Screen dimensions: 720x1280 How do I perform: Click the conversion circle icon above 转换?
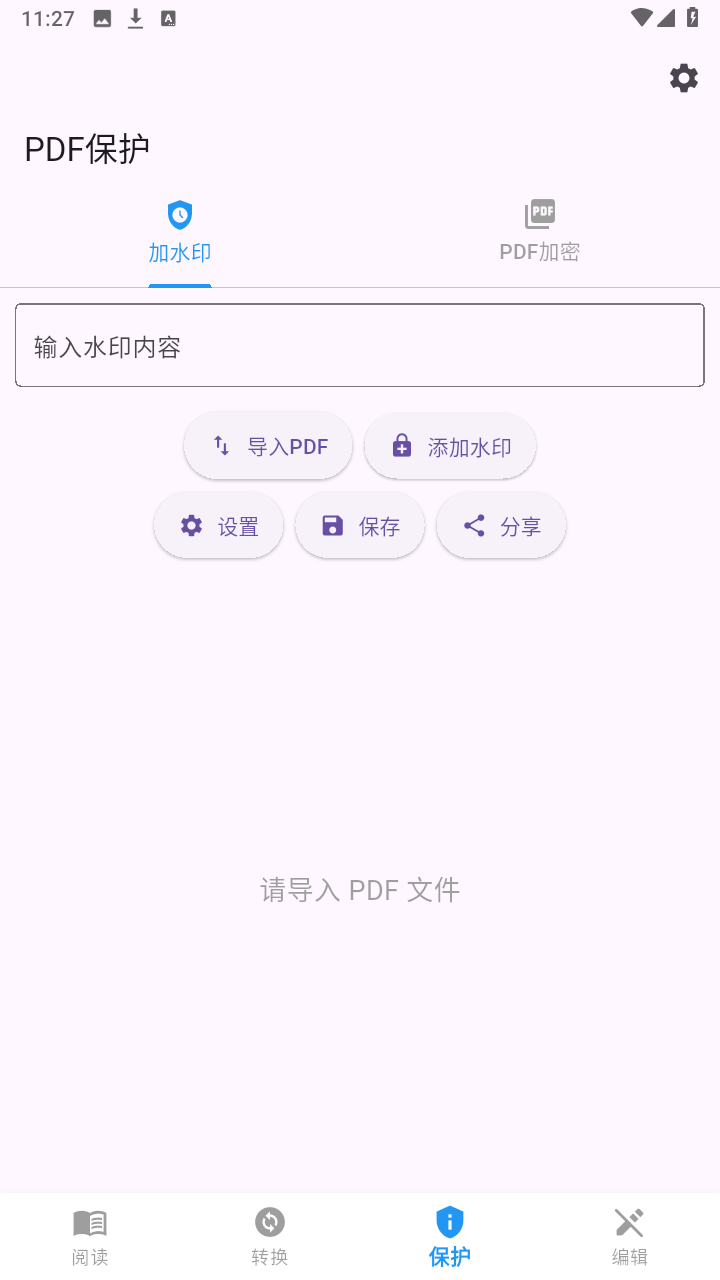click(x=270, y=1222)
